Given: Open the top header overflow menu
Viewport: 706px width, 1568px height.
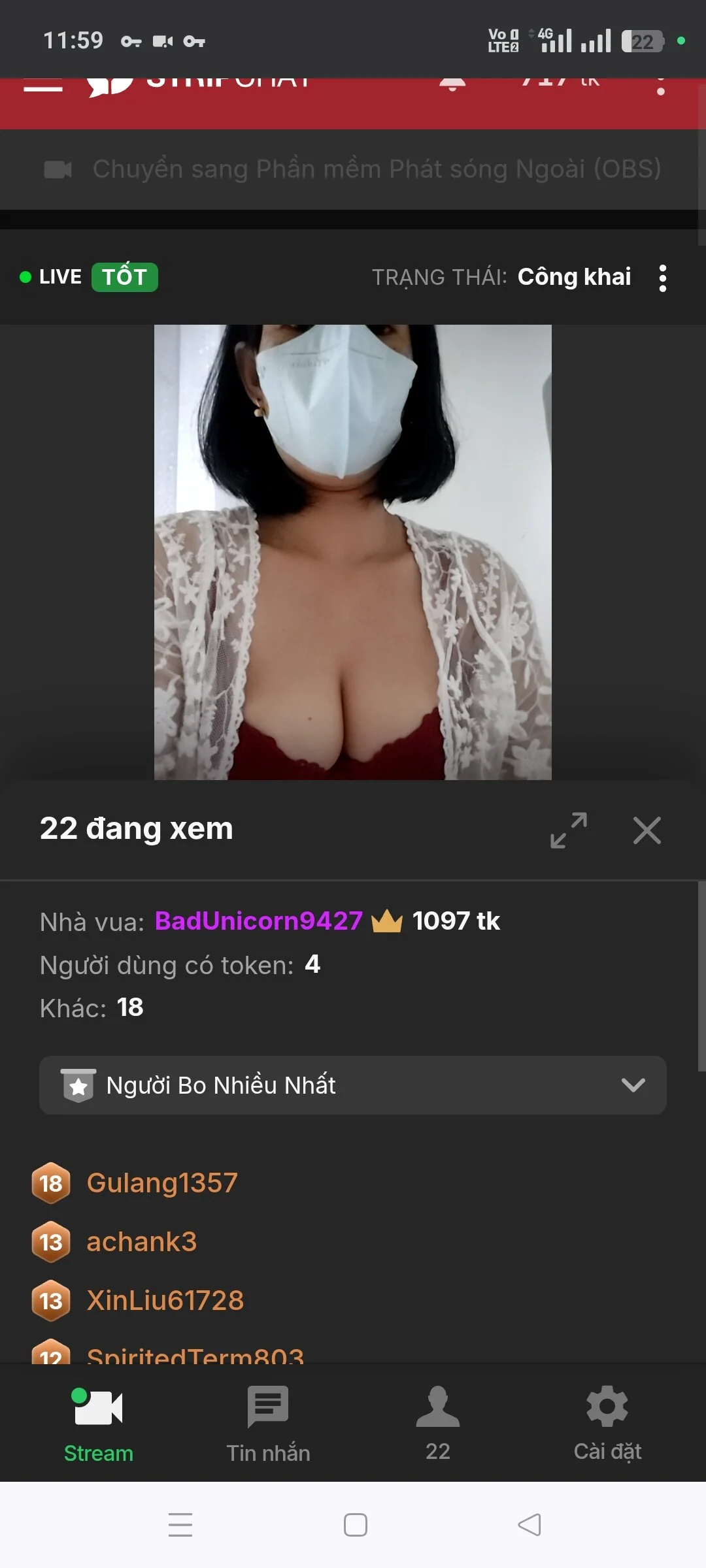Looking at the screenshot, I should pos(660,87).
